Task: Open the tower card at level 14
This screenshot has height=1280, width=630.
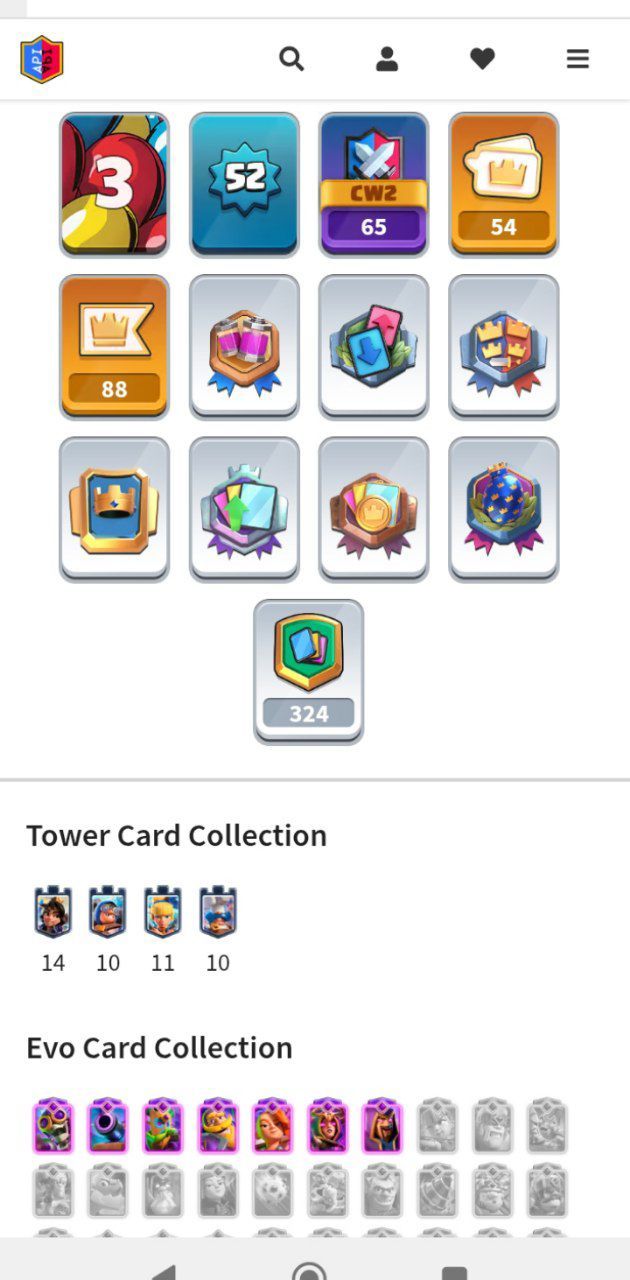Action: [x=53, y=912]
